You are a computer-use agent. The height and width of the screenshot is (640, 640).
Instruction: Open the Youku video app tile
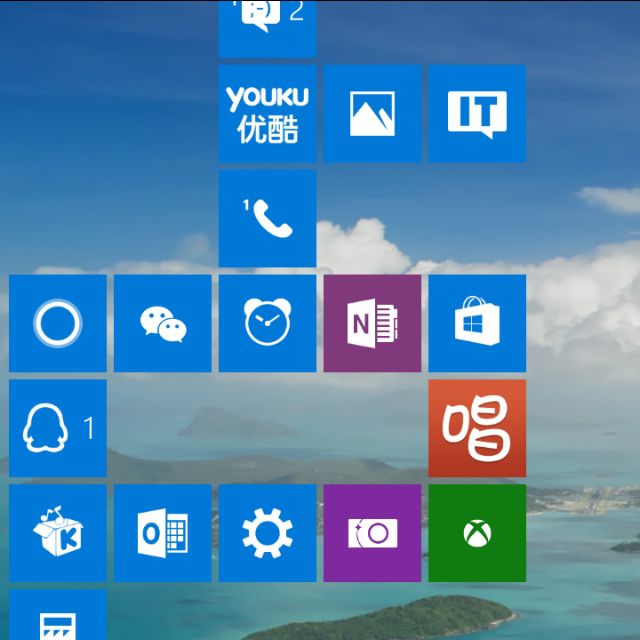[267, 113]
